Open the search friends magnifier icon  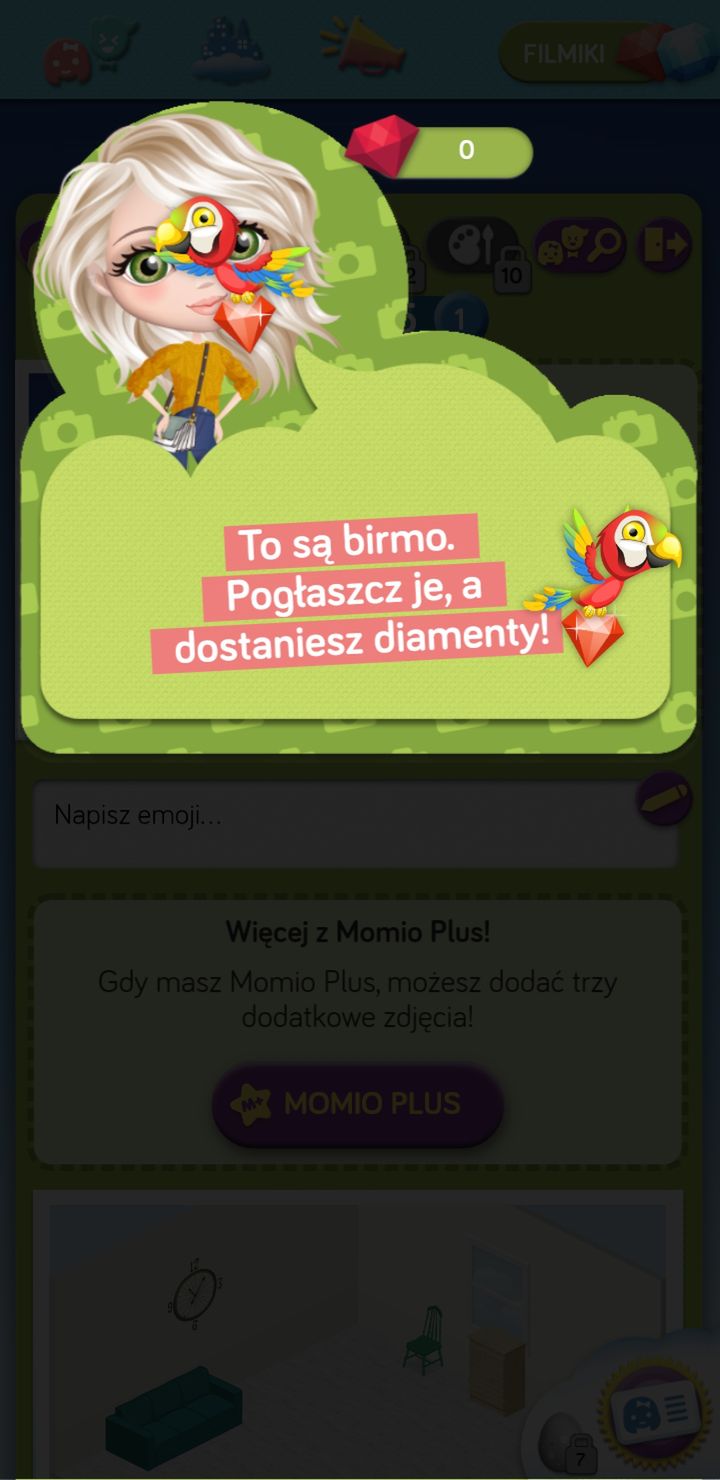coord(580,245)
